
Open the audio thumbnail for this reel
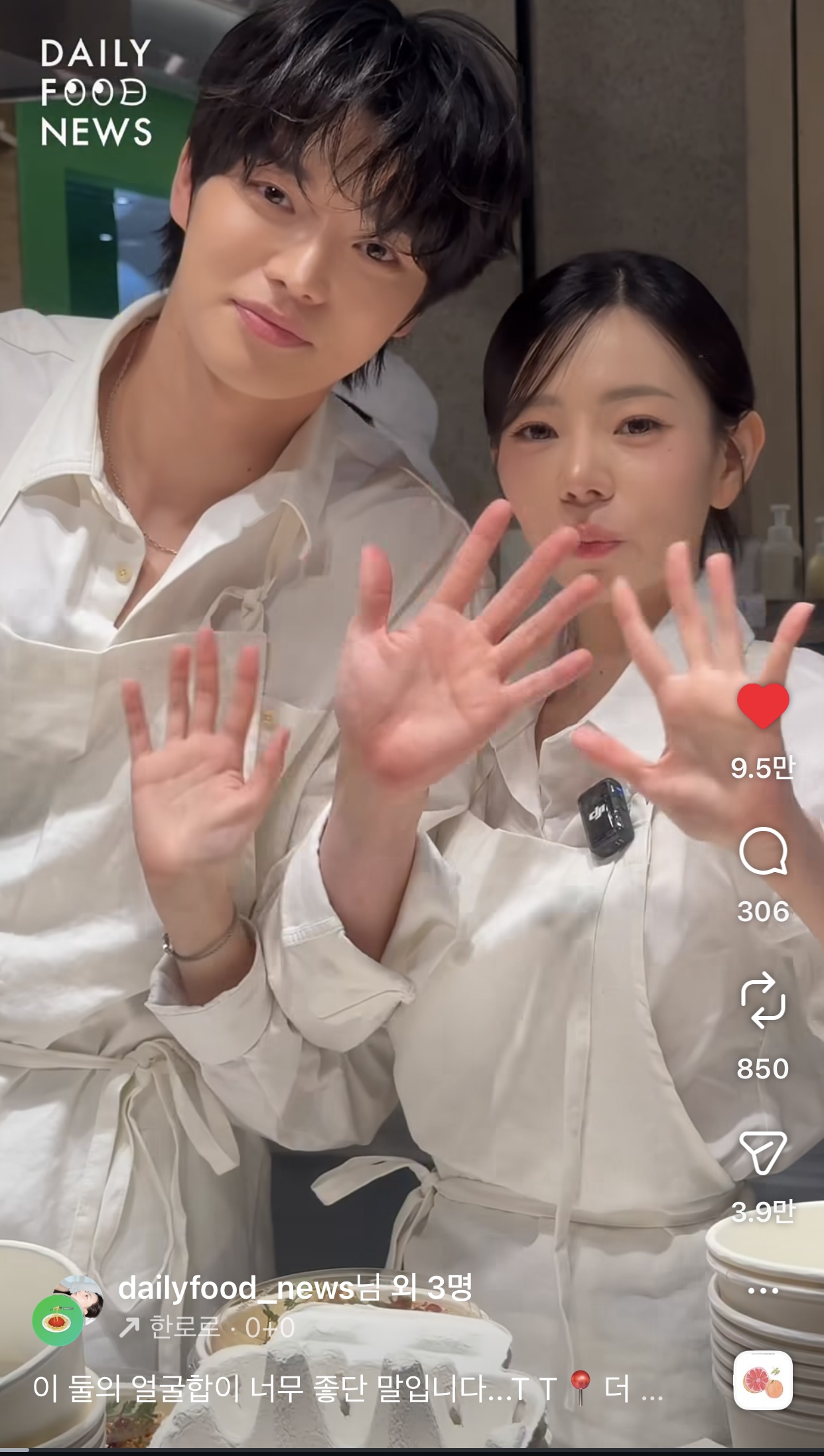763,1381
